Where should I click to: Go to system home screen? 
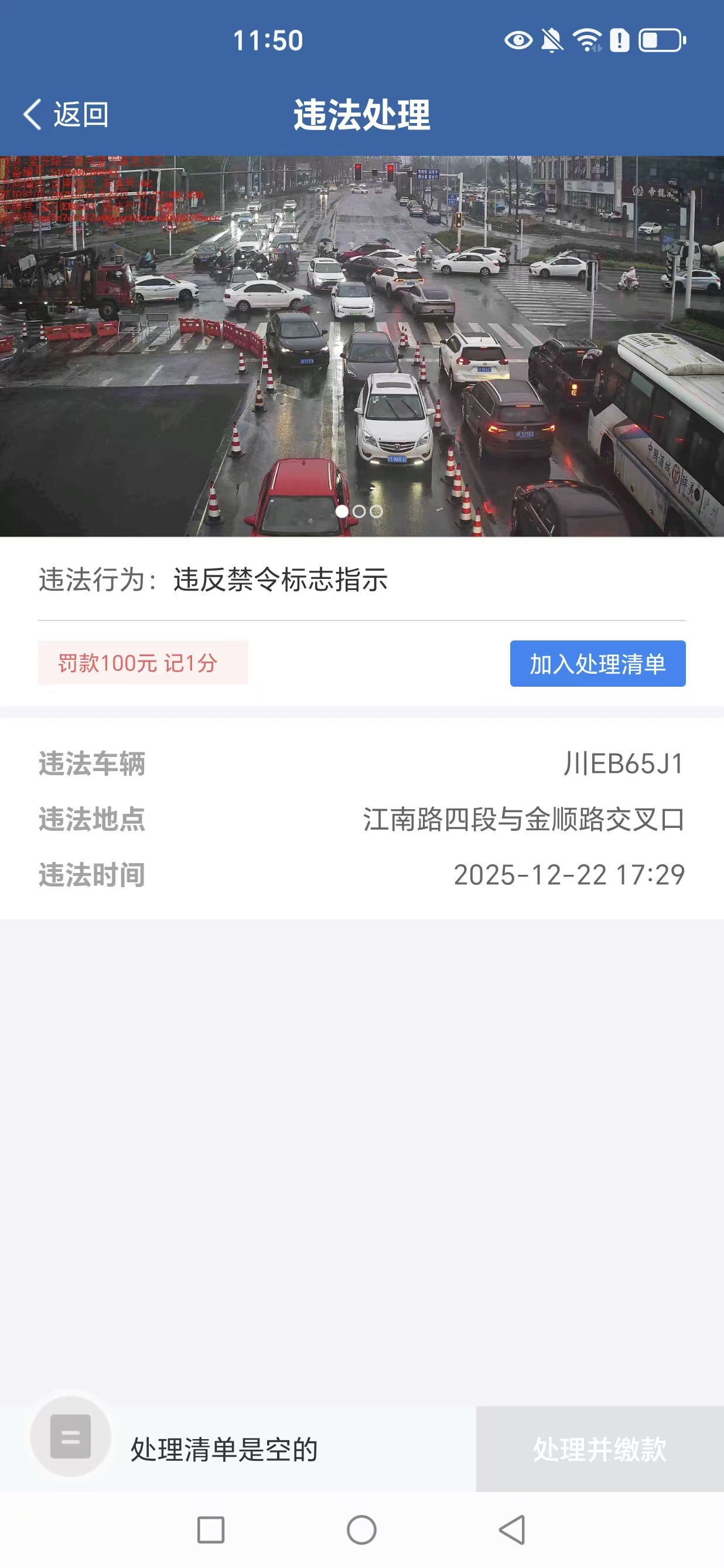(x=361, y=1530)
